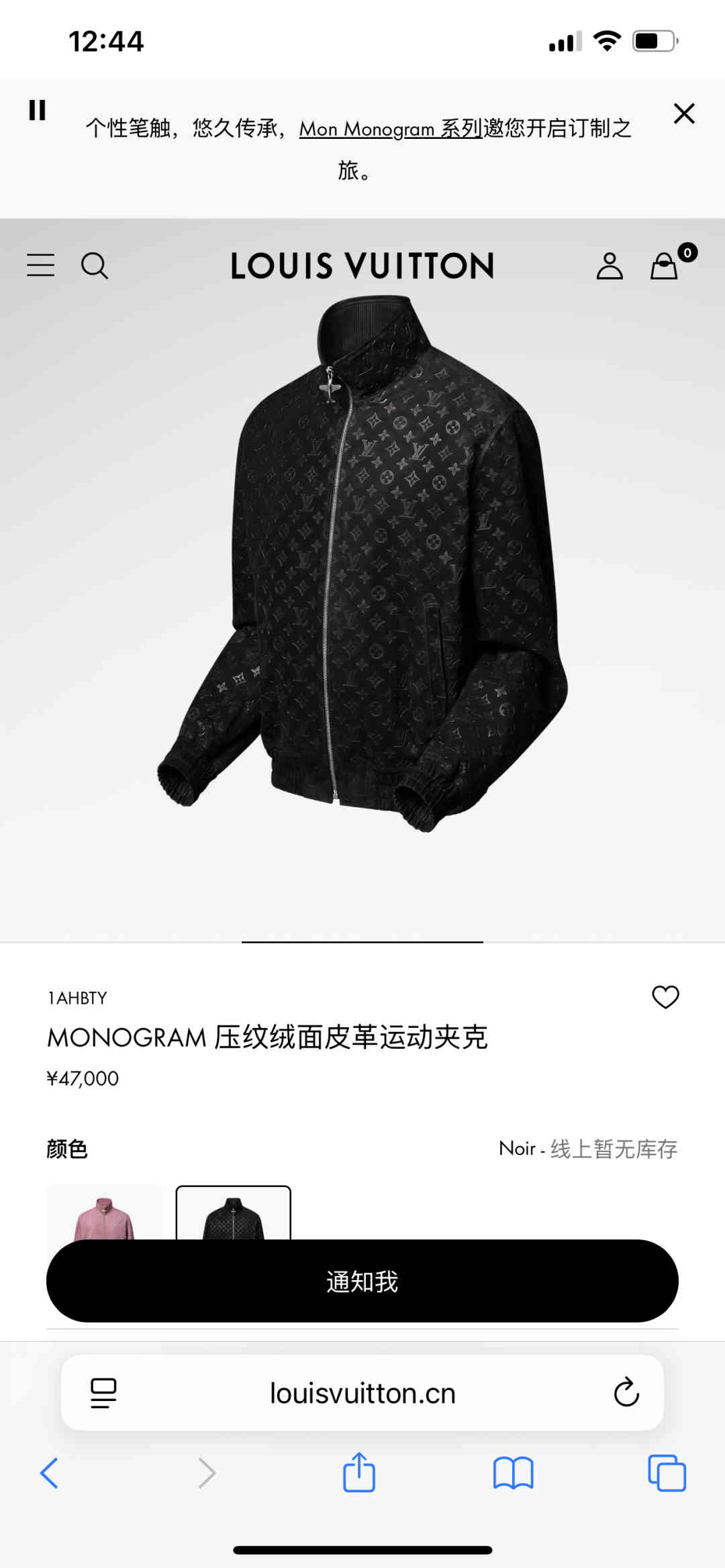Reload the current page
Image resolution: width=725 pixels, height=1568 pixels.
pos(626,1393)
